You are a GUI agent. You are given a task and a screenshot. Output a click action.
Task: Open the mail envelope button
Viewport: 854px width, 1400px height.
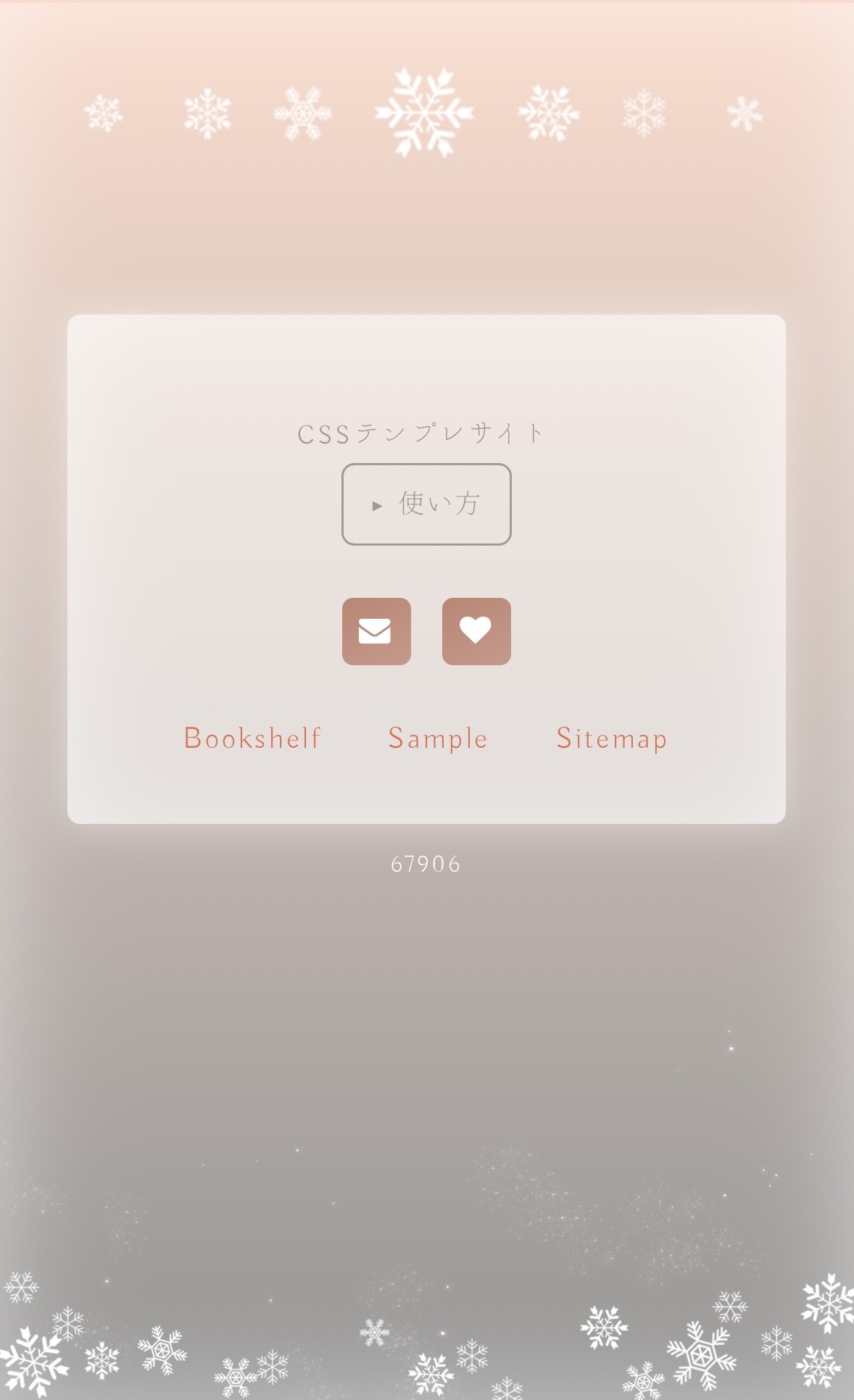(x=376, y=631)
